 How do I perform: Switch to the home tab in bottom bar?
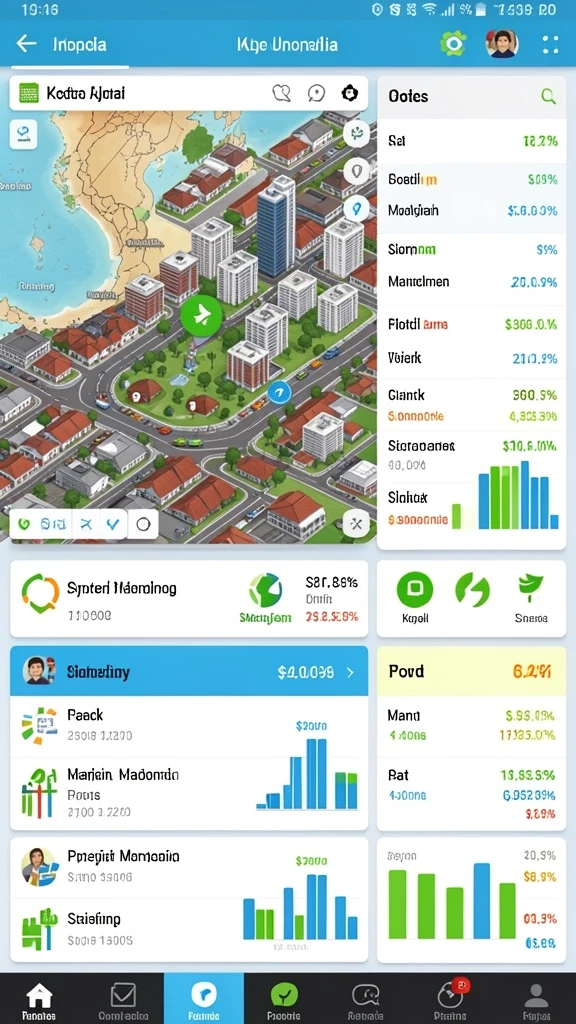coord(39,999)
